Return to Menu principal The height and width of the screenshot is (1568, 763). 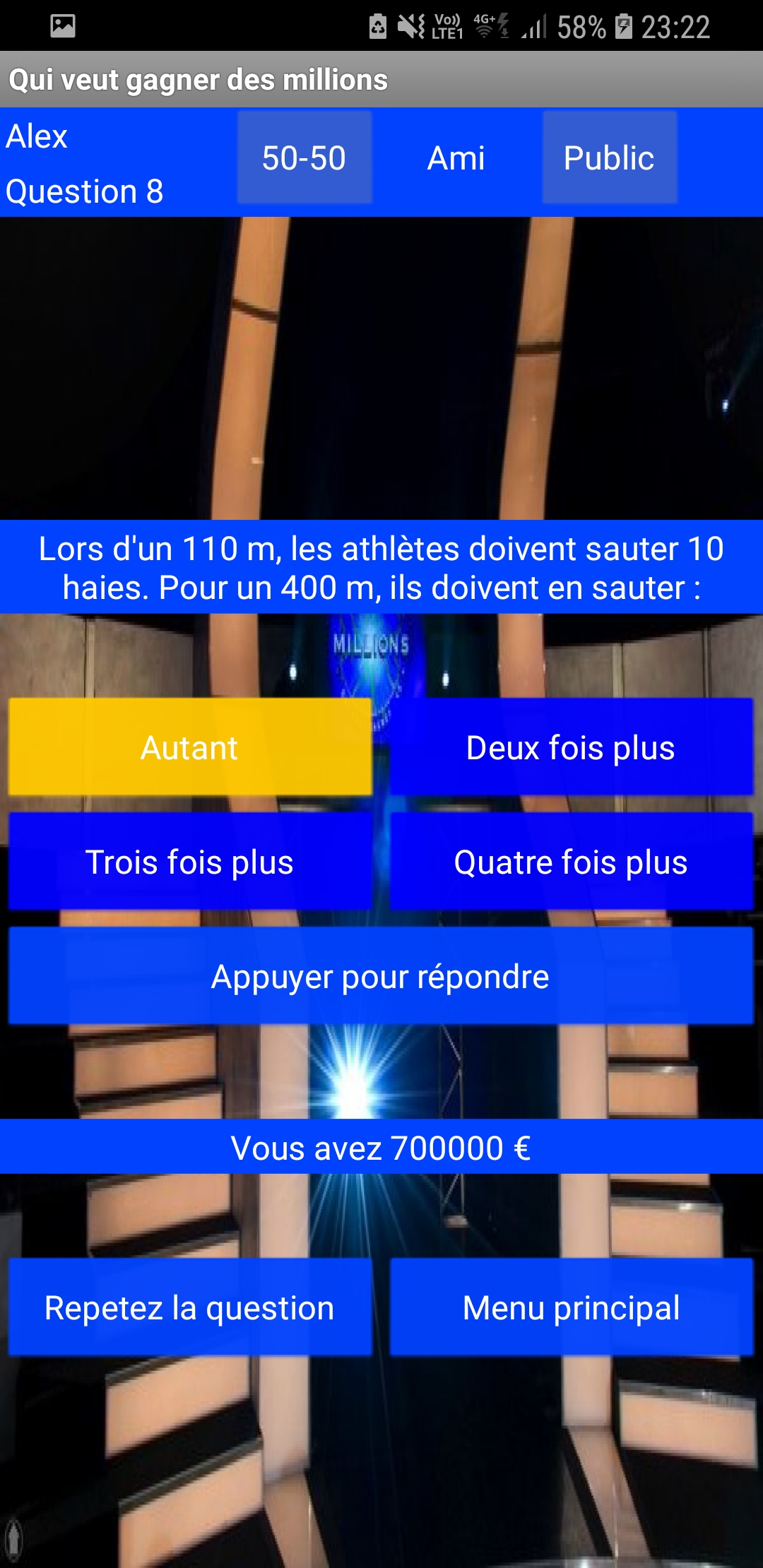point(572,1307)
